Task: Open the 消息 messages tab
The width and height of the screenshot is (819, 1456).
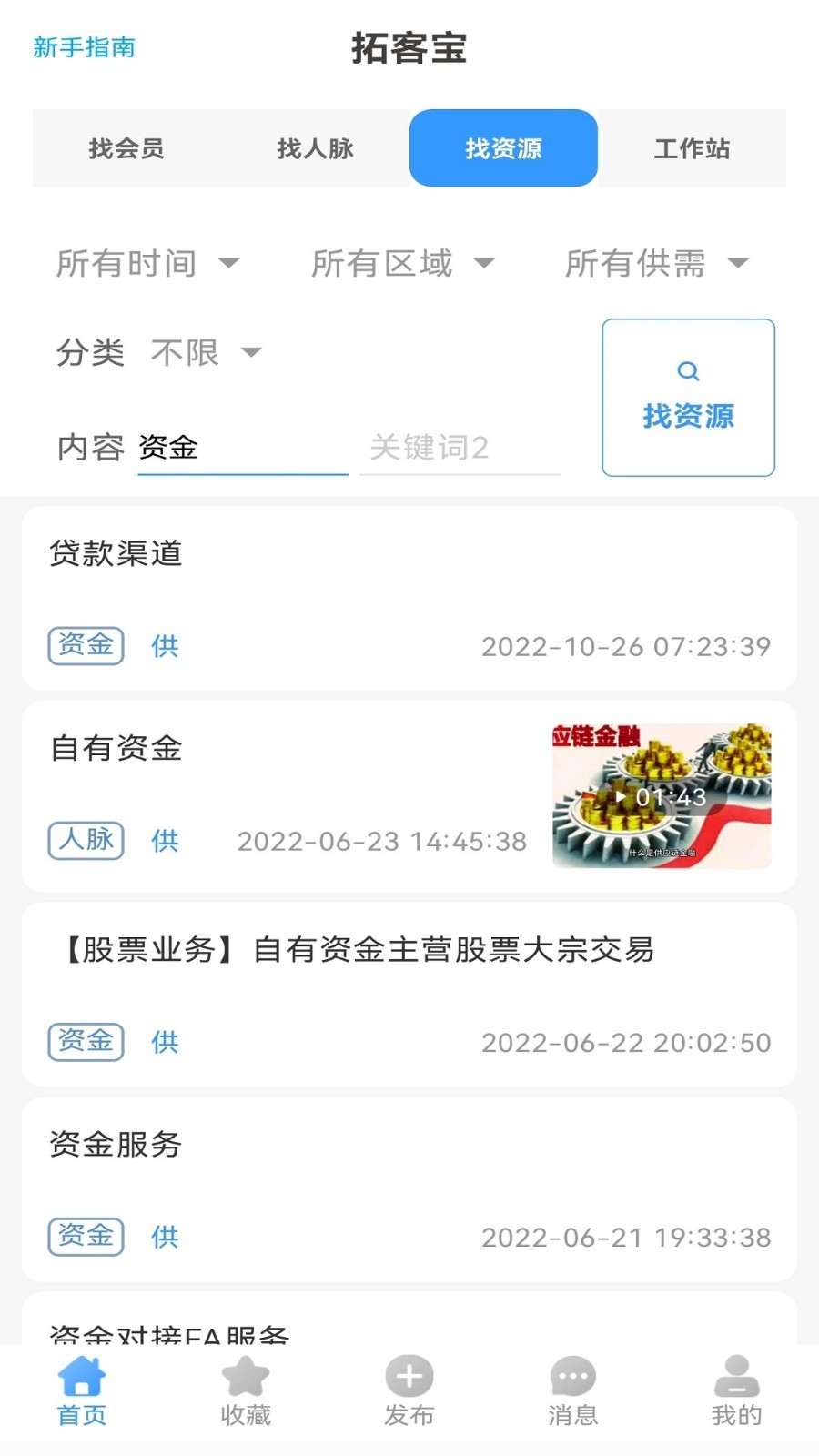Action: point(573,1390)
